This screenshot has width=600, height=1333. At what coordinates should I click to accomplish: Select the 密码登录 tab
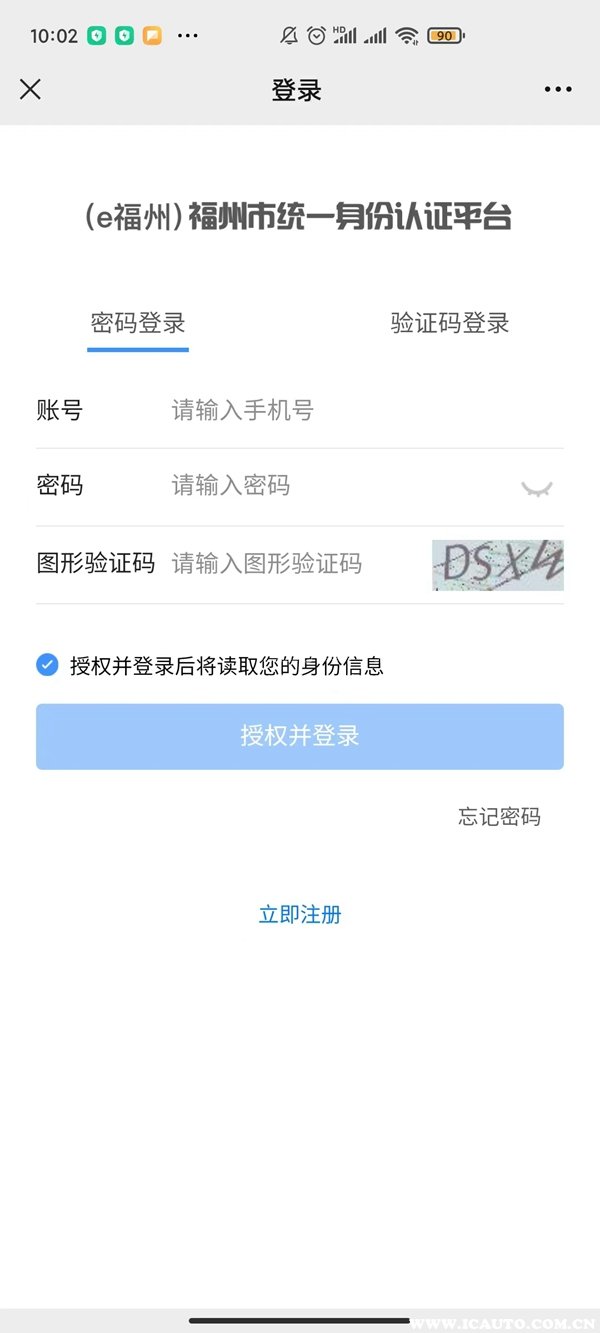tap(138, 324)
